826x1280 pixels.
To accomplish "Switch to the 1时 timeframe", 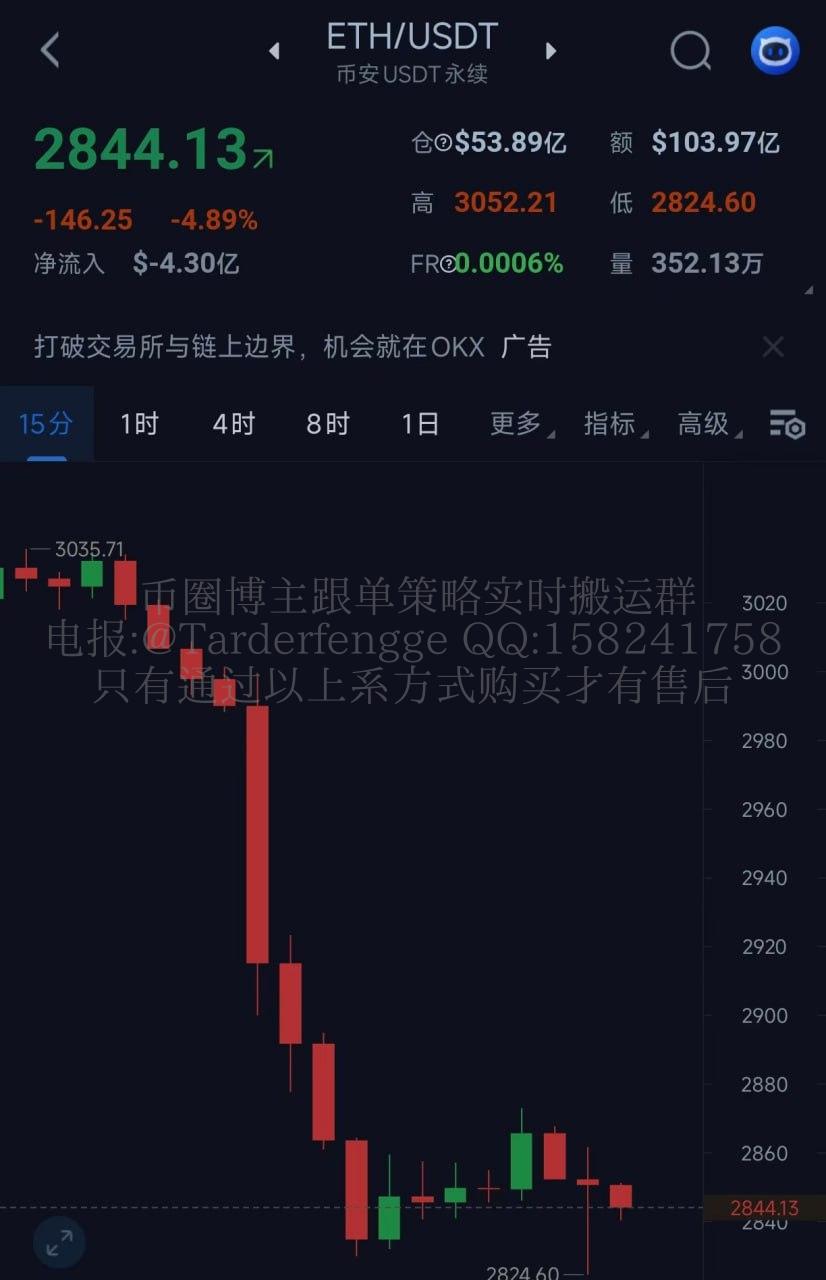I will 139,424.
